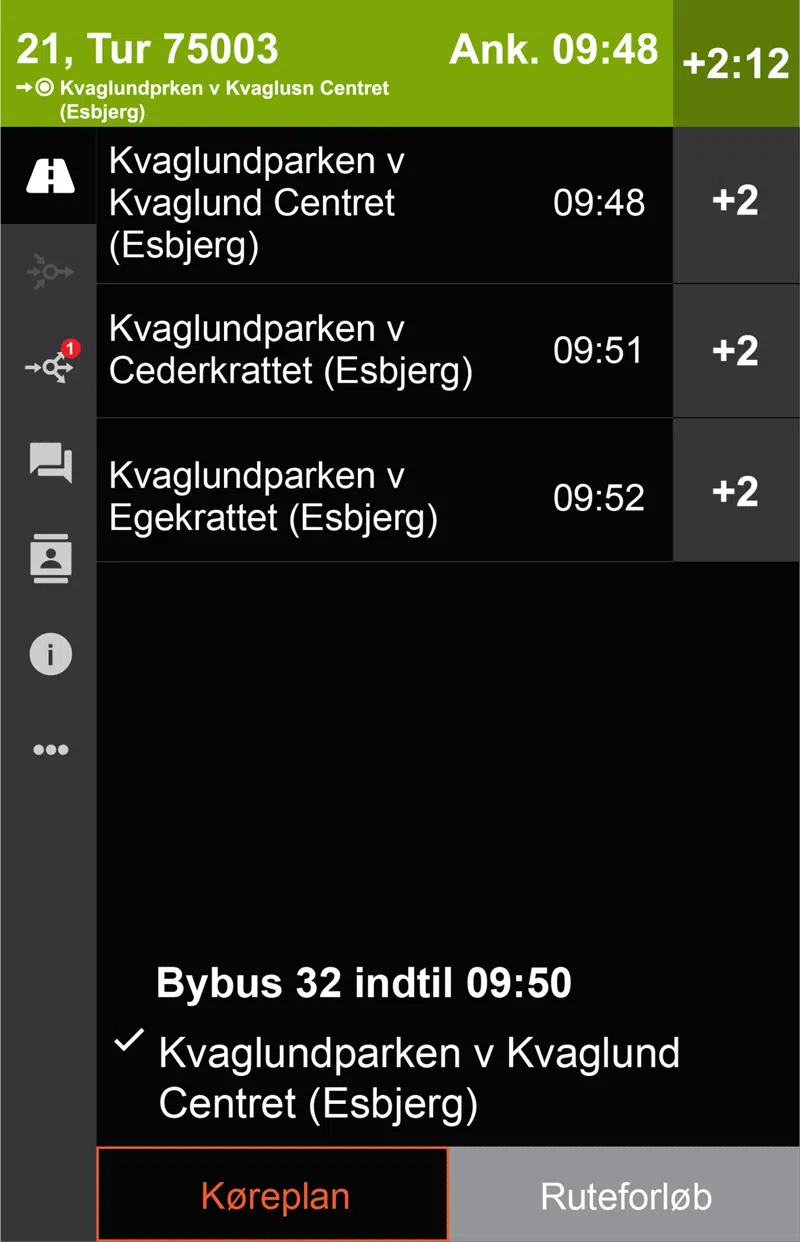Open the road view icon in sidebar
This screenshot has height=1242, width=800.
click(49, 177)
